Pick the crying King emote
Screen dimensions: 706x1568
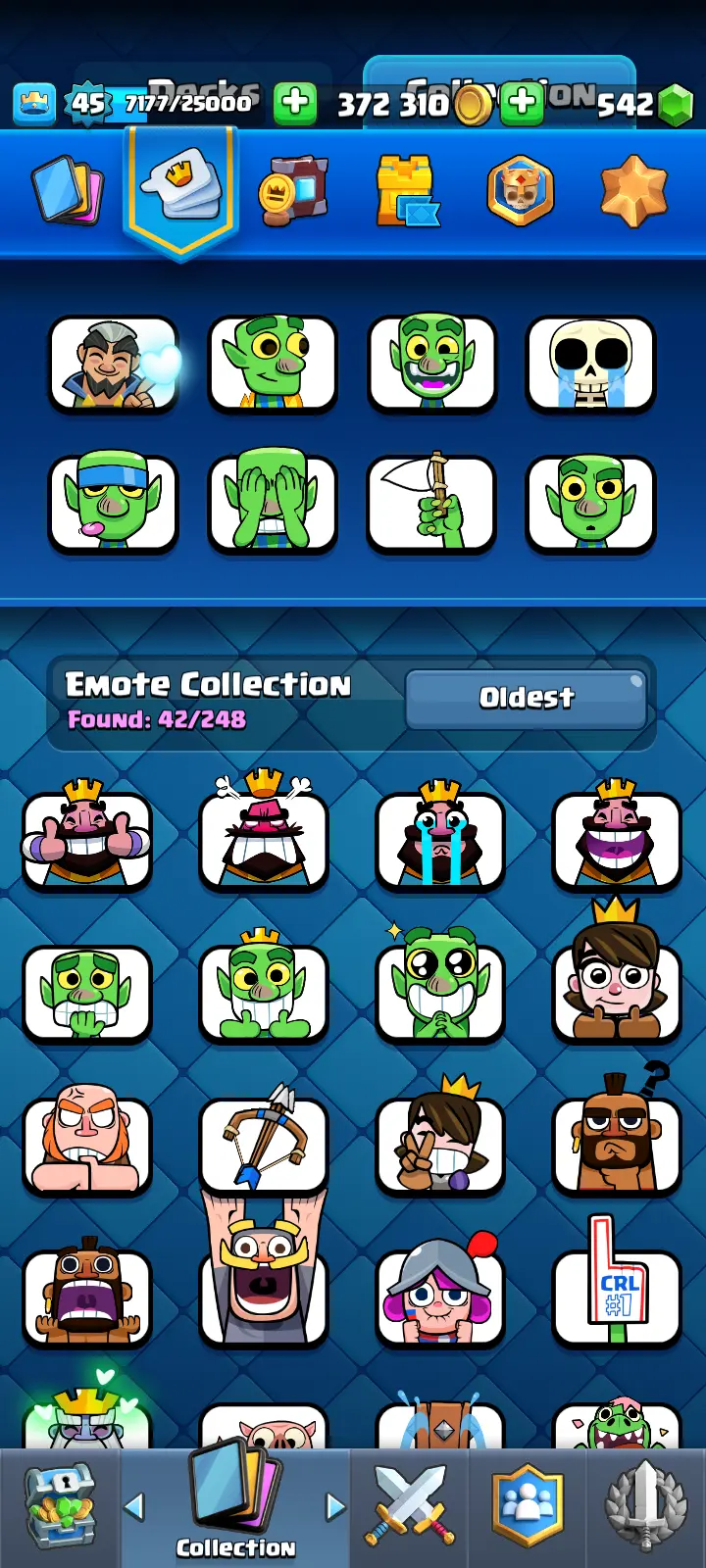[x=440, y=840]
